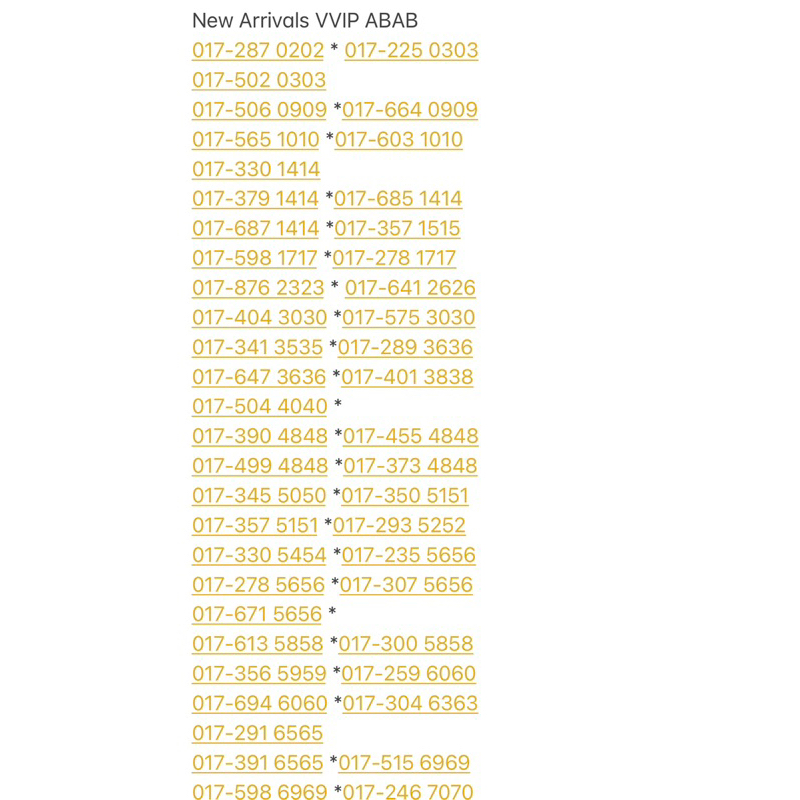Open link 017-502 0303

[x=259, y=80]
